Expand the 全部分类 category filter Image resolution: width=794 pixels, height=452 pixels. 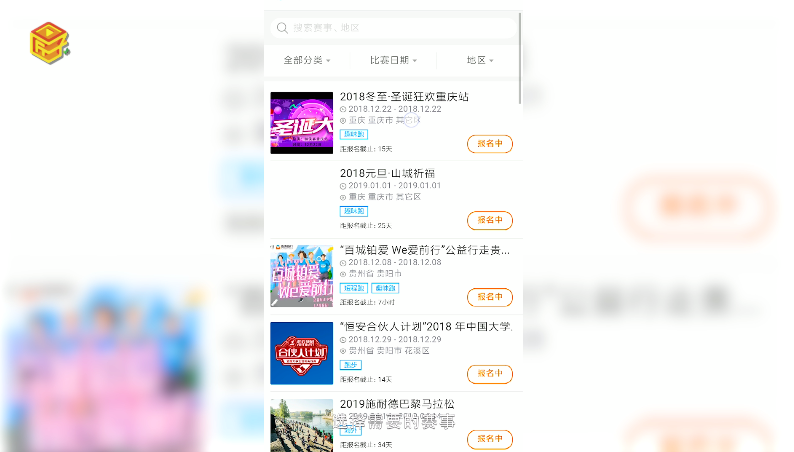point(306,60)
